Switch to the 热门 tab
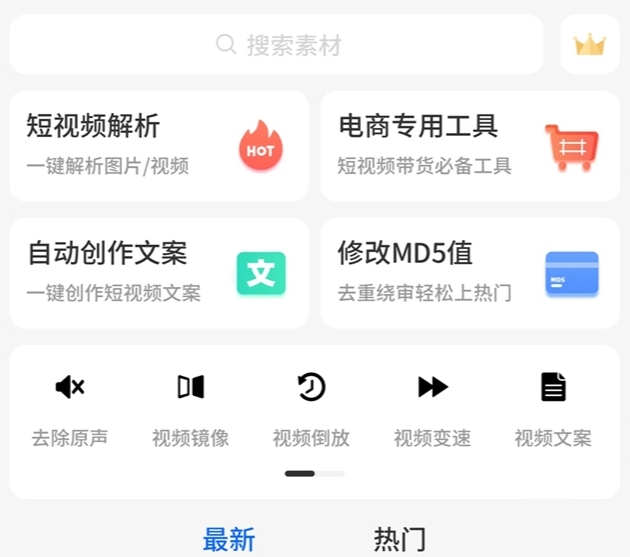 coord(400,540)
